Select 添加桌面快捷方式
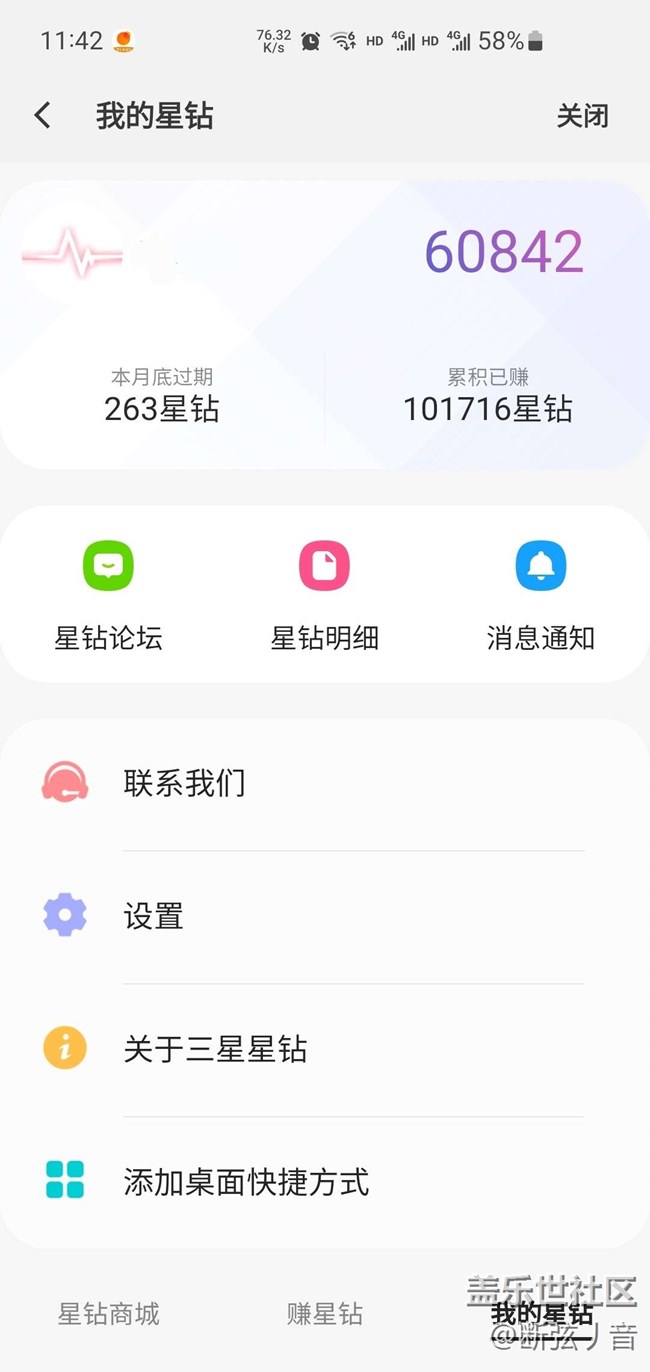 click(324, 1182)
